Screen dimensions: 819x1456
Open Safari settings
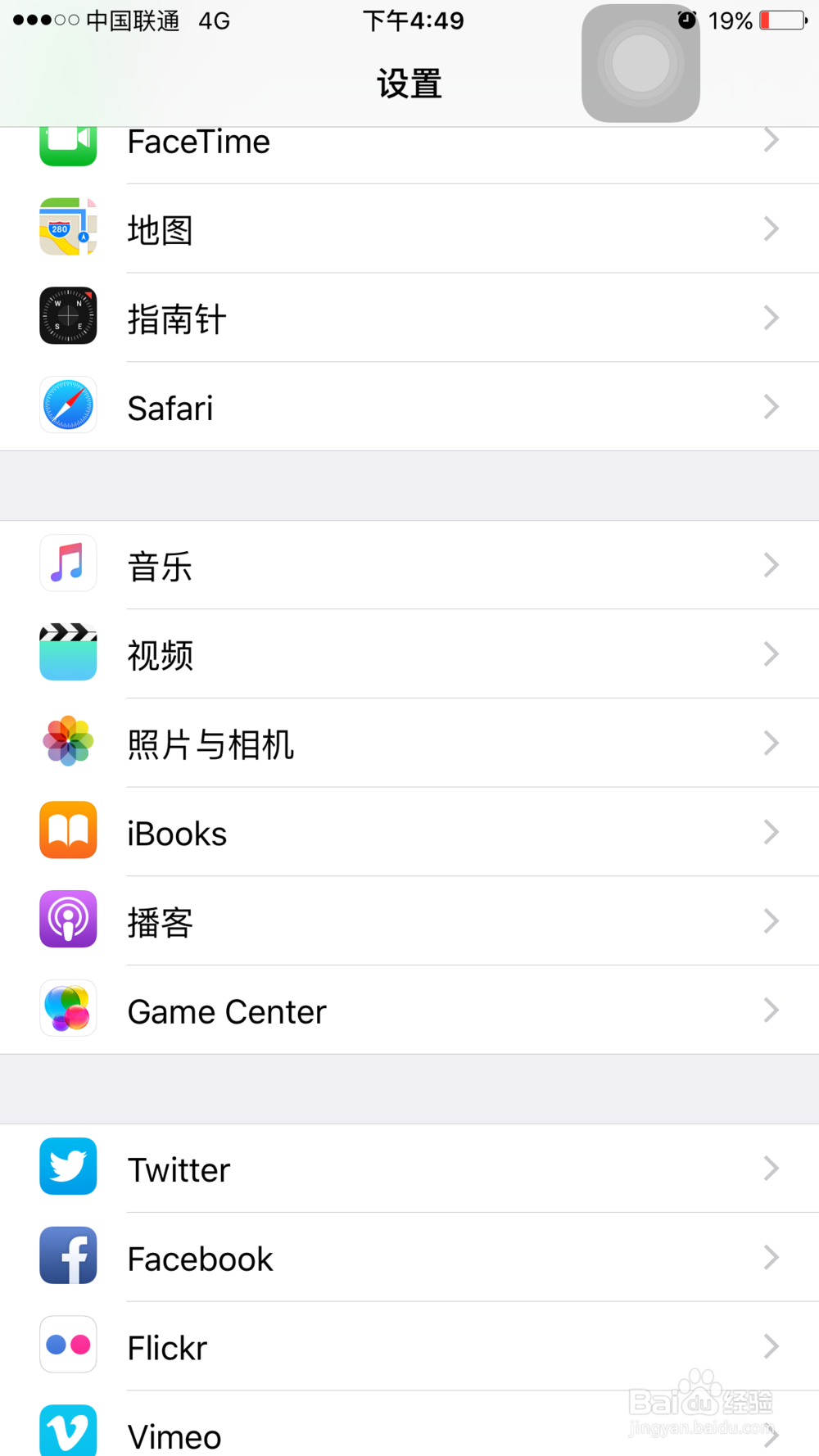coord(409,407)
